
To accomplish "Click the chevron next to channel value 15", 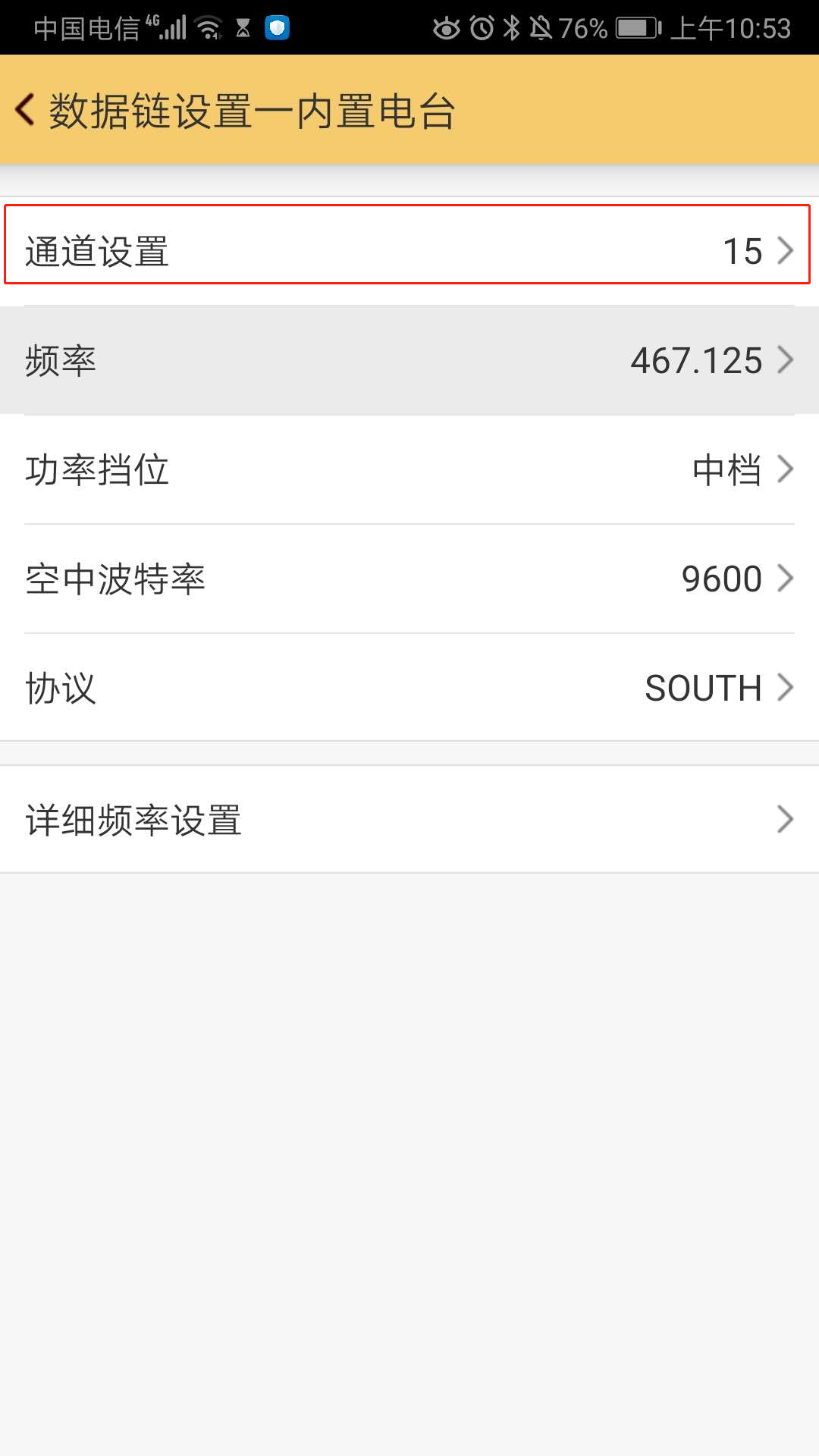I will tap(786, 250).
